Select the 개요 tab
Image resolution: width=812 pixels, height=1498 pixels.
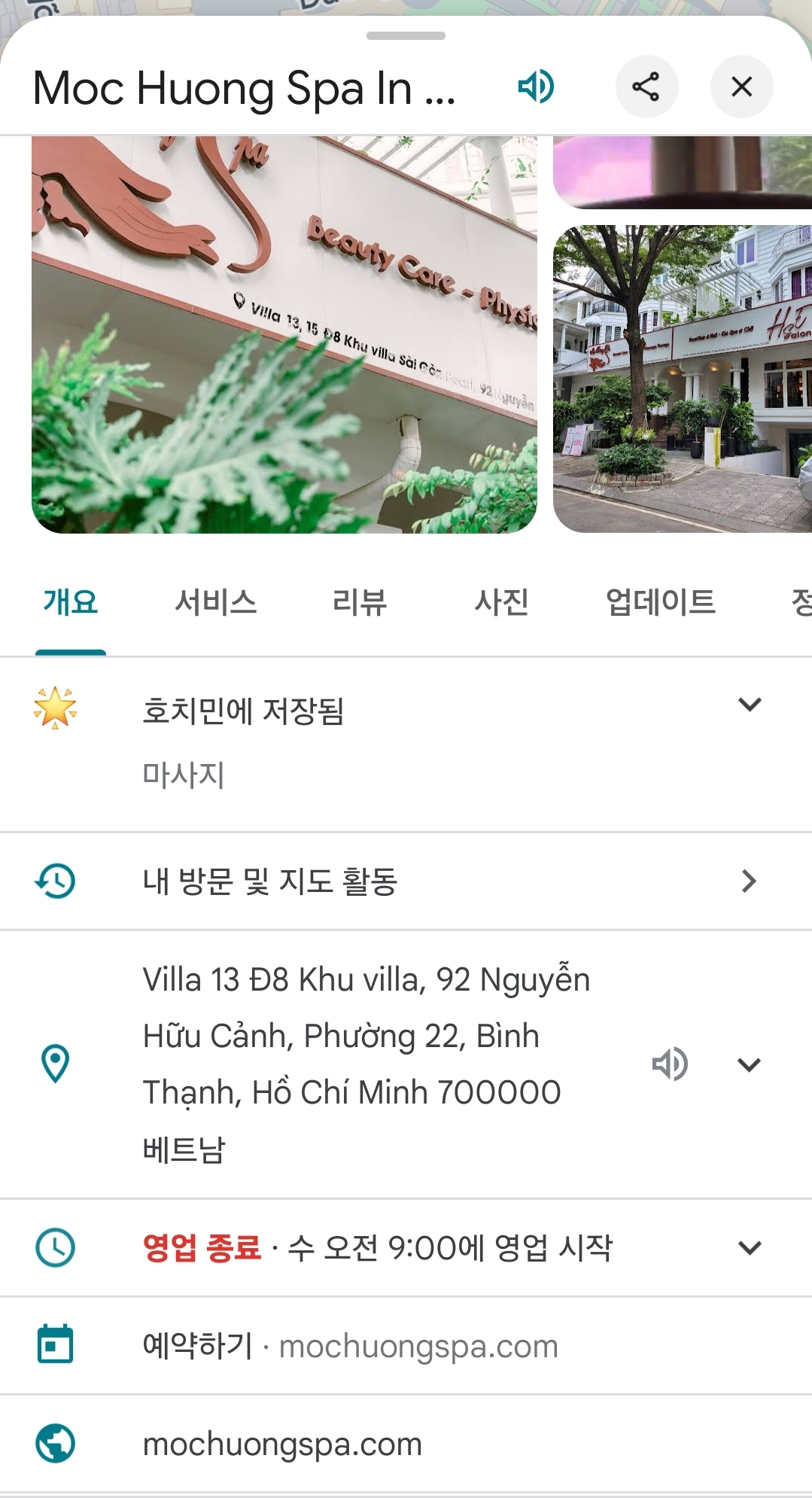pos(71,602)
